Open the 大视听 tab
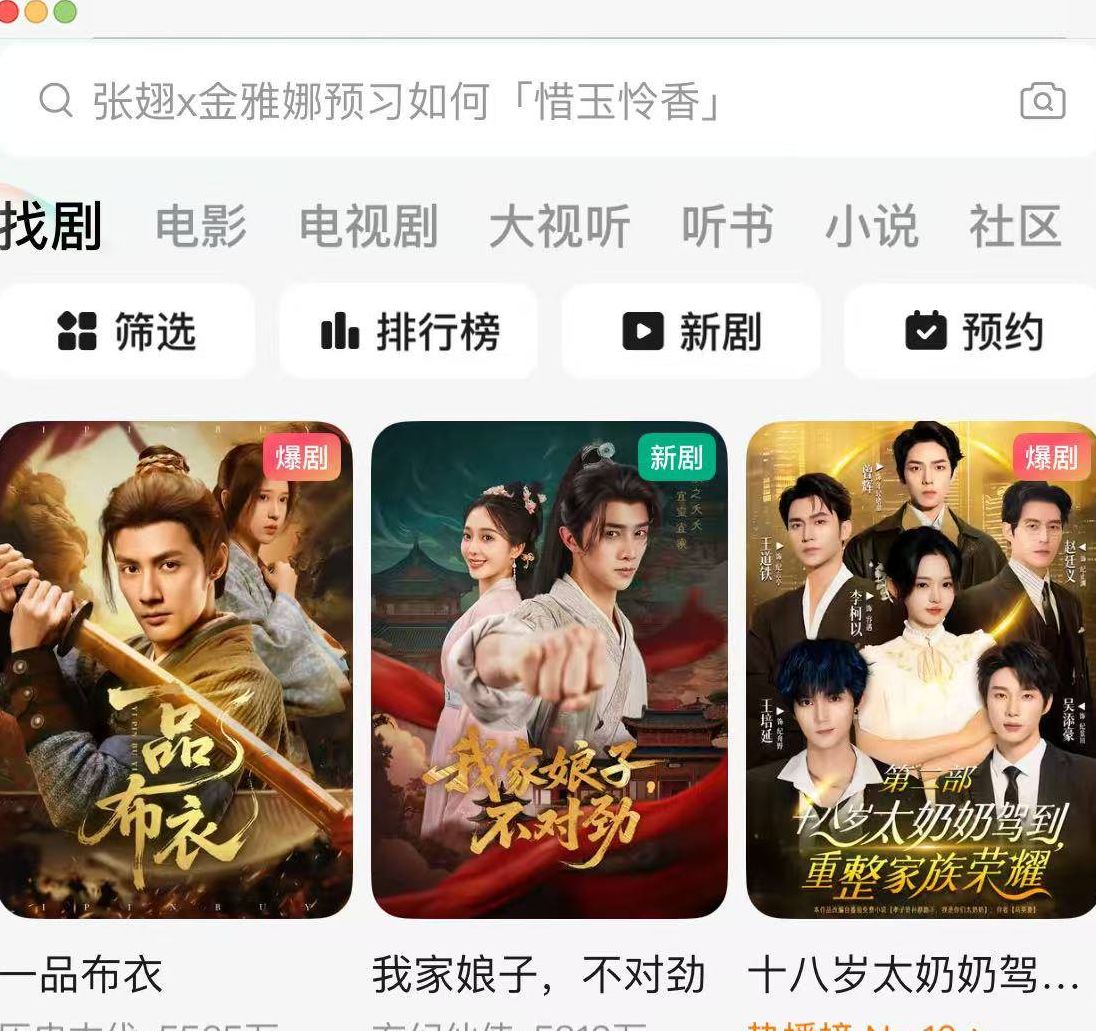This screenshot has height=1031, width=1096. click(559, 227)
